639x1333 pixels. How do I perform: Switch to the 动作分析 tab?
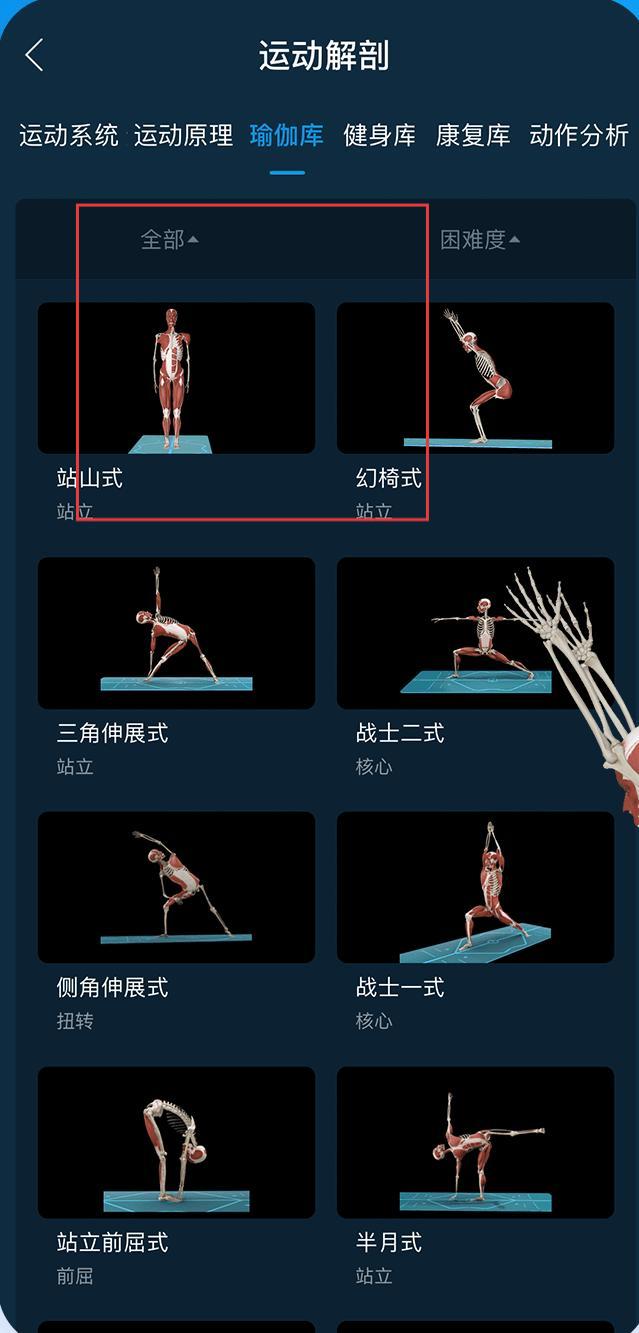pos(578,135)
